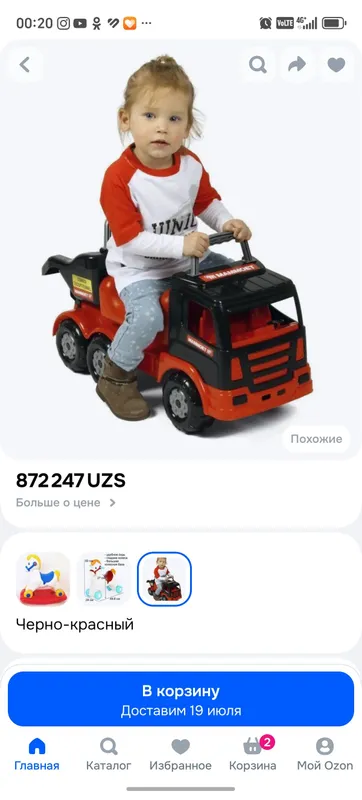Viewport: 362px width, 800px height.
Task: Share this product
Action: click(x=297, y=65)
